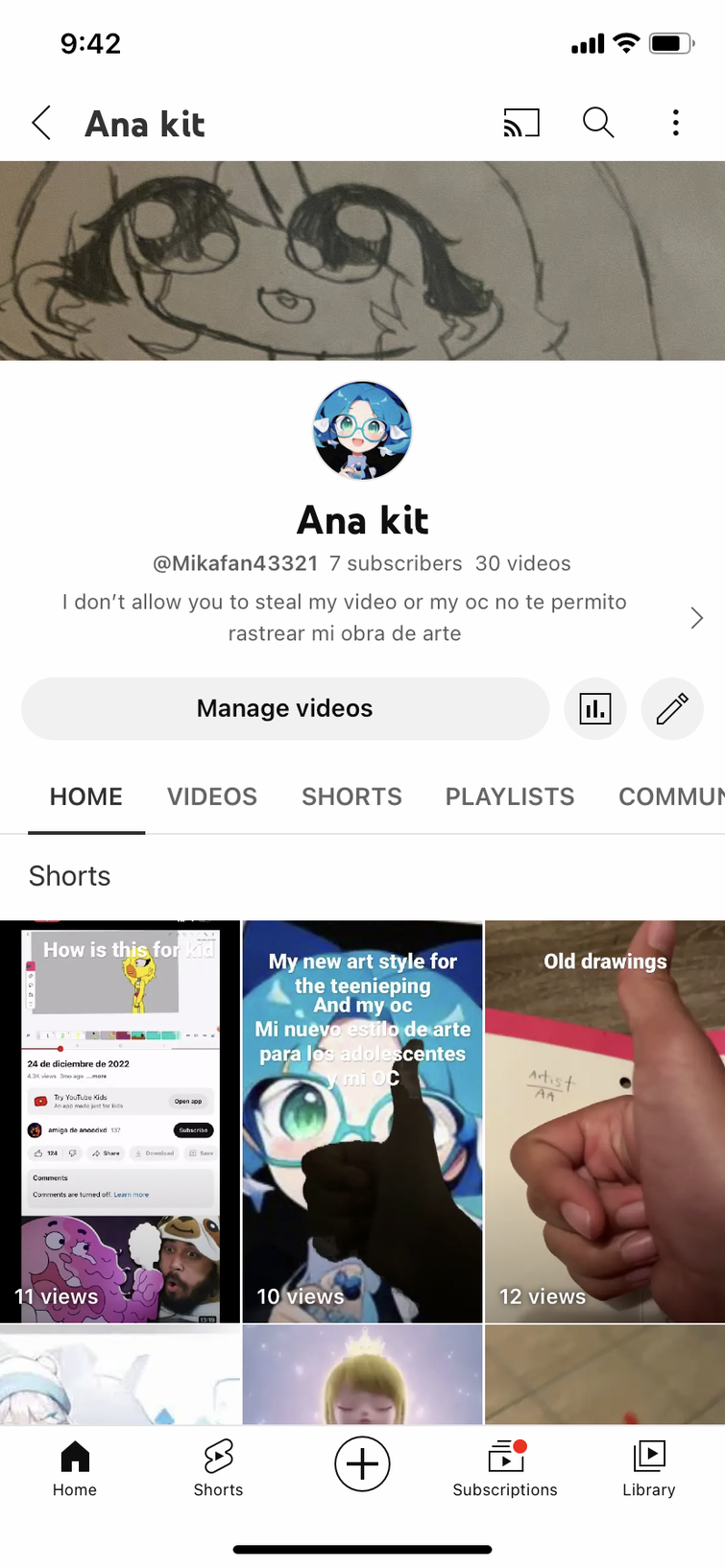
Task: Open channel analytics
Action: [595, 708]
